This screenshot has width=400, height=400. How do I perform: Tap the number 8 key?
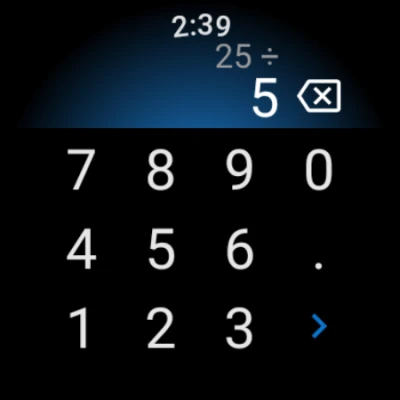pos(161,169)
